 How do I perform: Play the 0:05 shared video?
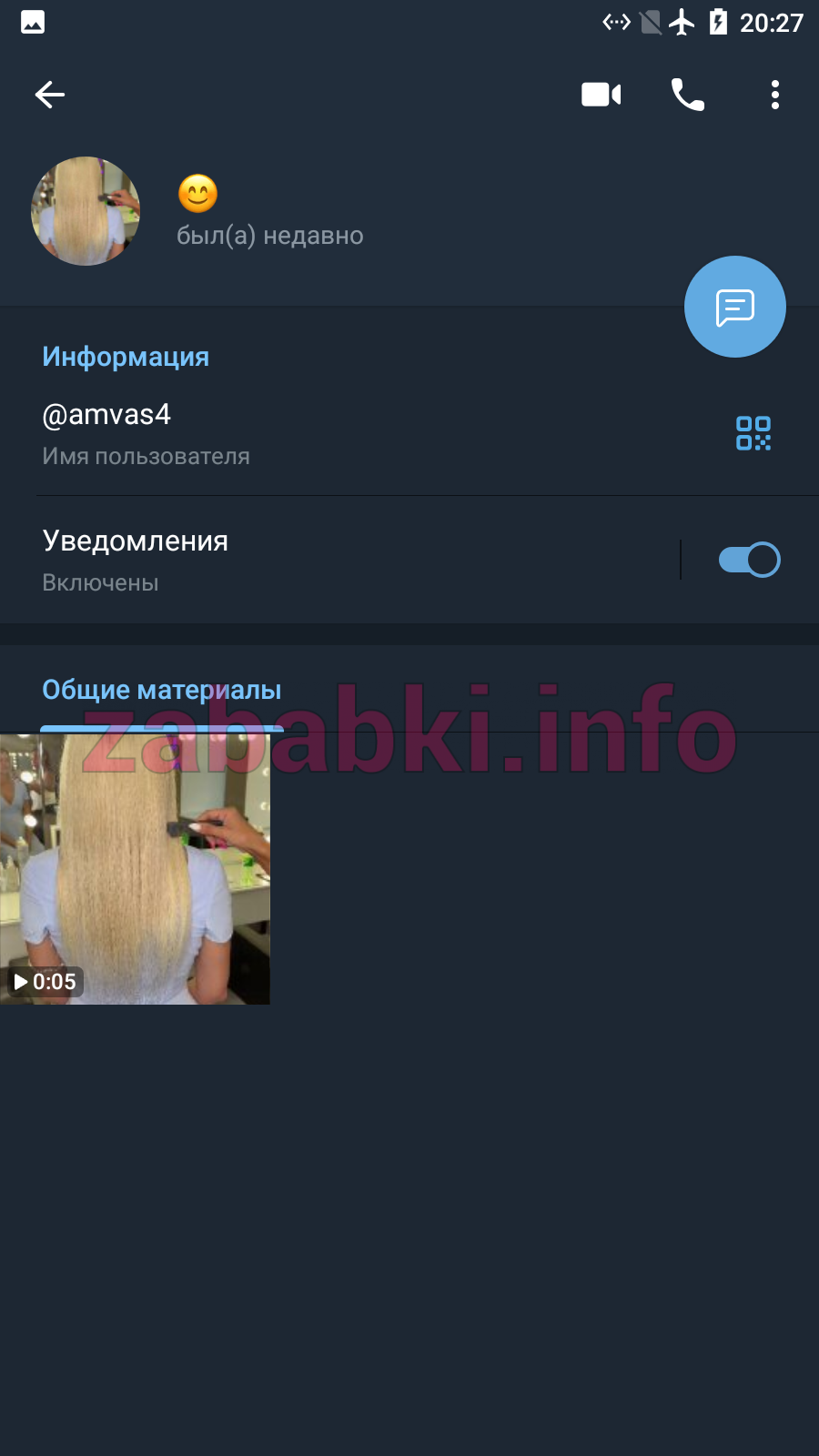point(135,869)
